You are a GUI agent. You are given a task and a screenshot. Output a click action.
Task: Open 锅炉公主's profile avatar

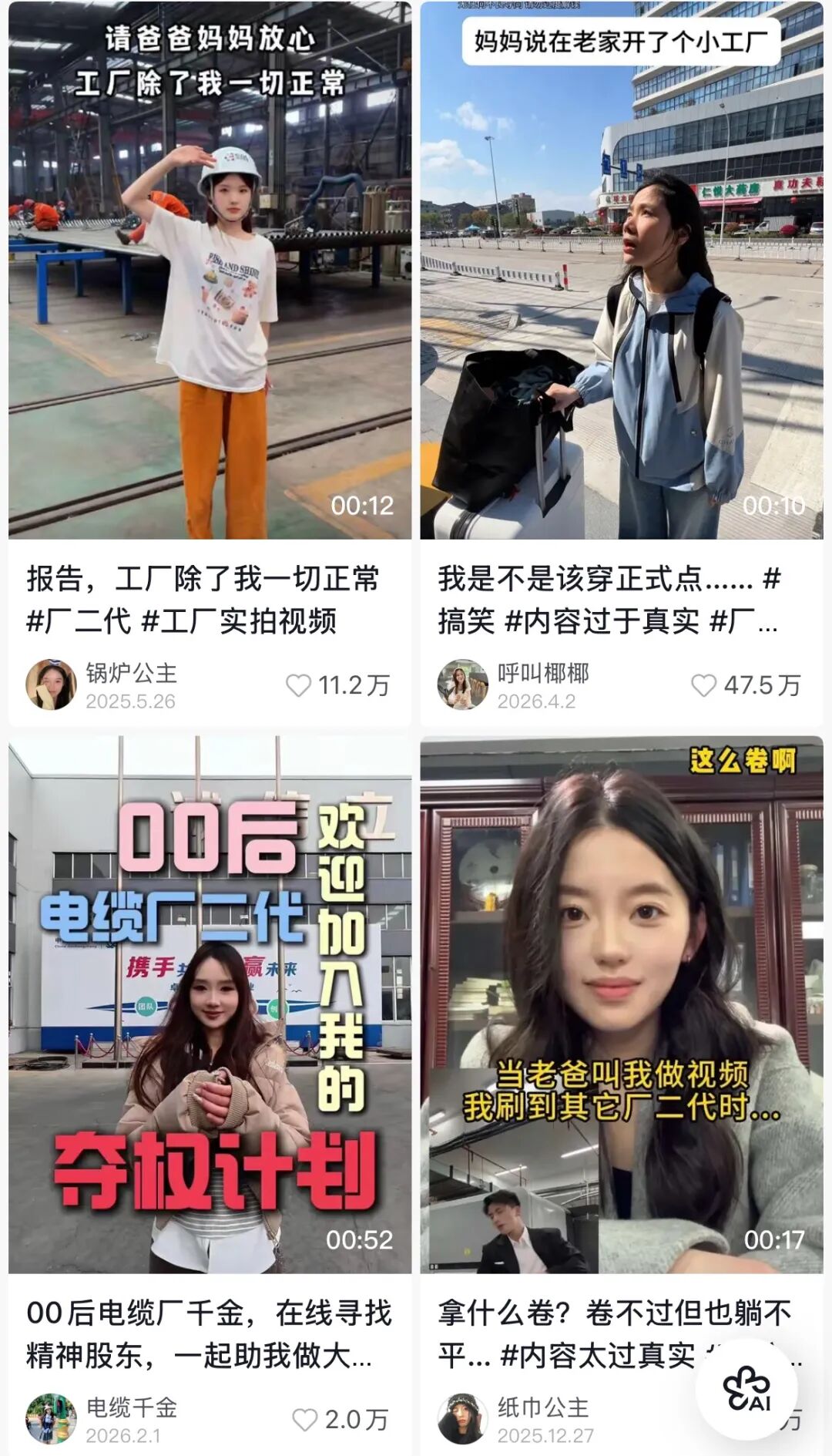[51, 684]
